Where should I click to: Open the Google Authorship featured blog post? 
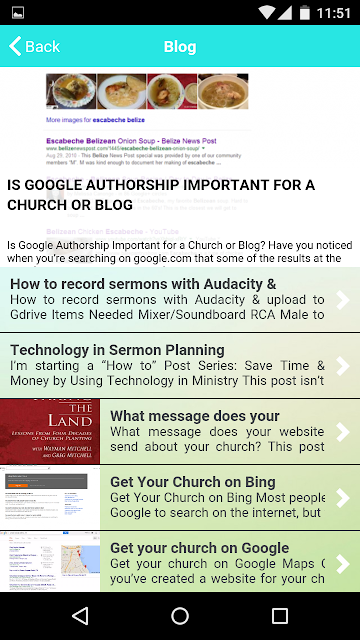(x=180, y=167)
